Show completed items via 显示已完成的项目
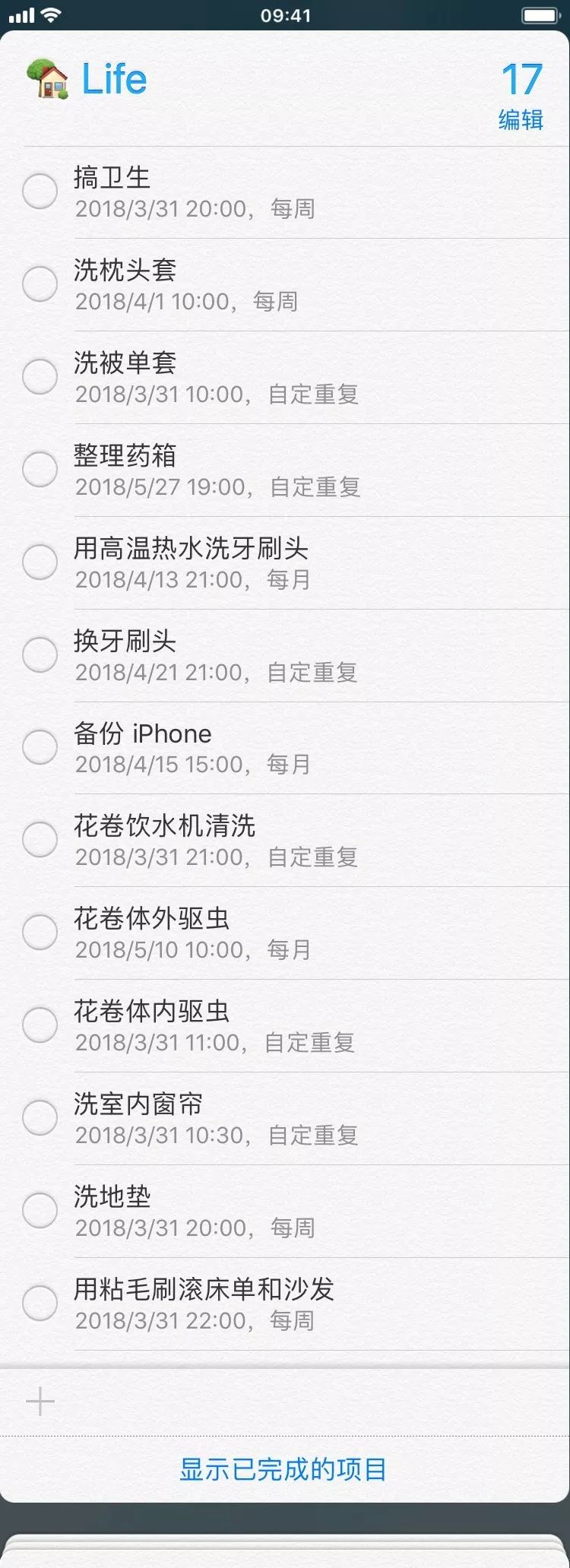Image resolution: width=570 pixels, height=1568 pixels. point(283,1469)
